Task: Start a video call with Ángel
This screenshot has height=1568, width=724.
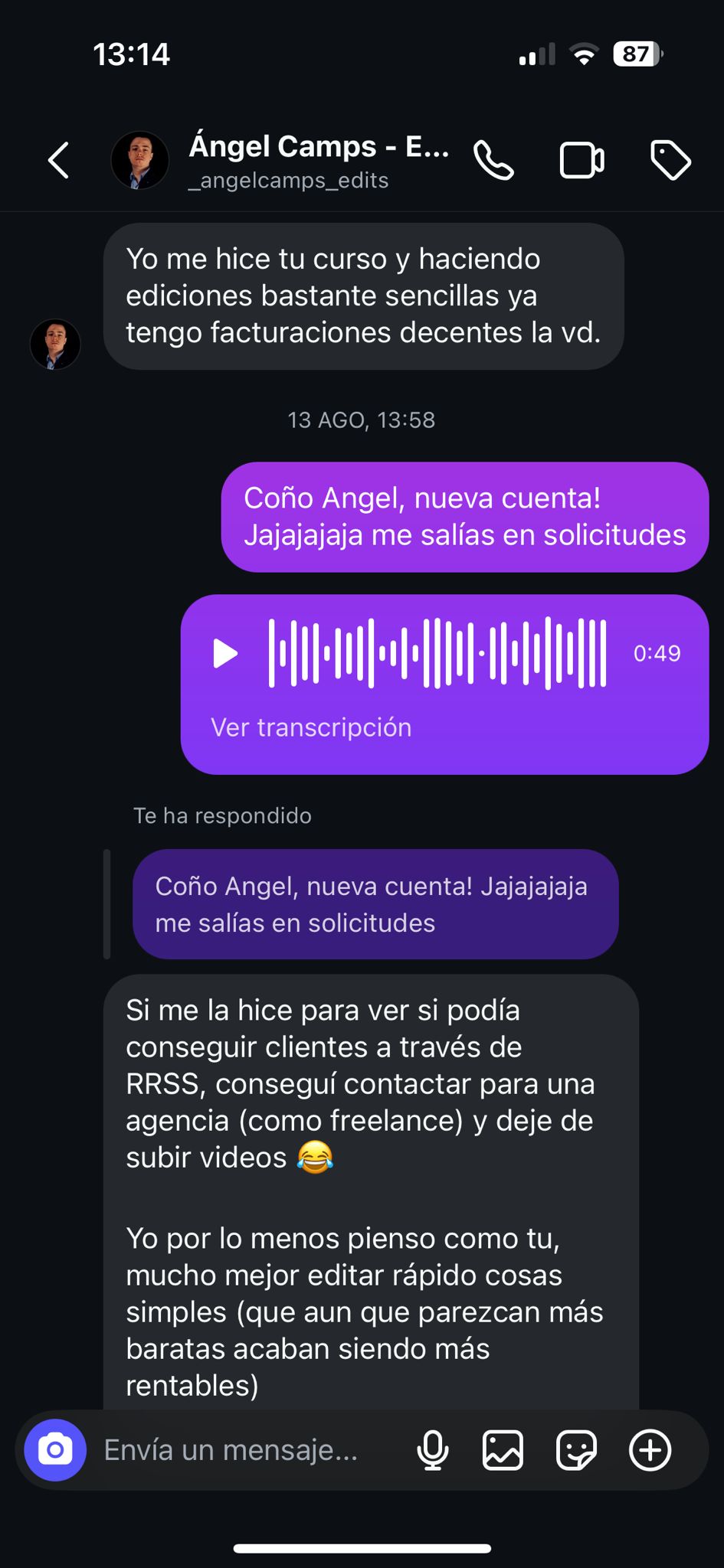Action: (x=582, y=161)
